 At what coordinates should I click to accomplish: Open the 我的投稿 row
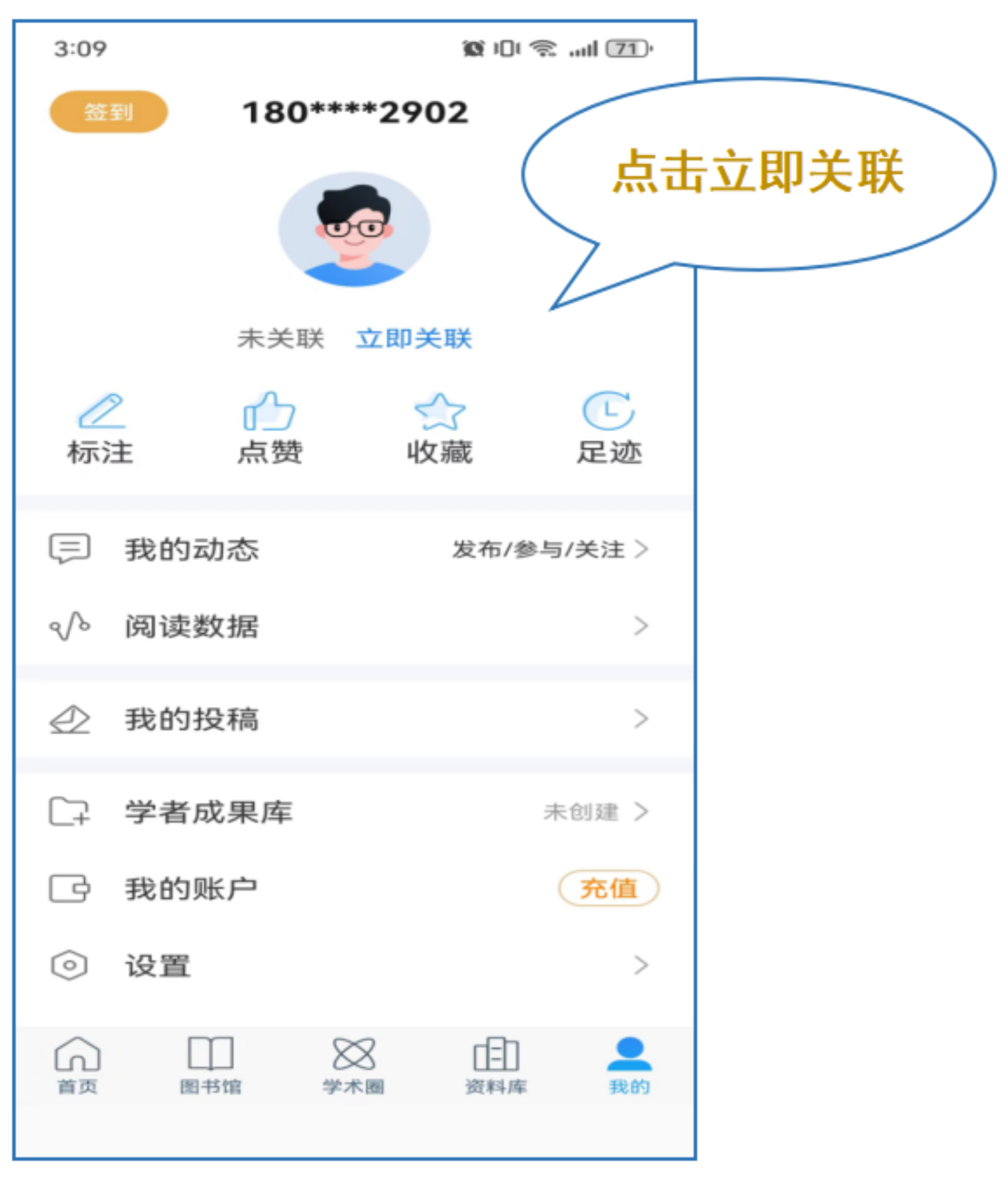353,719
